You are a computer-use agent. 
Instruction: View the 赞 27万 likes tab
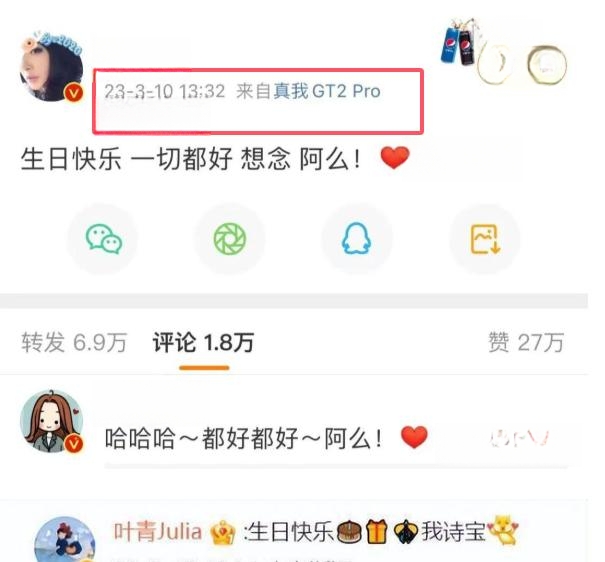pos(526,343)
